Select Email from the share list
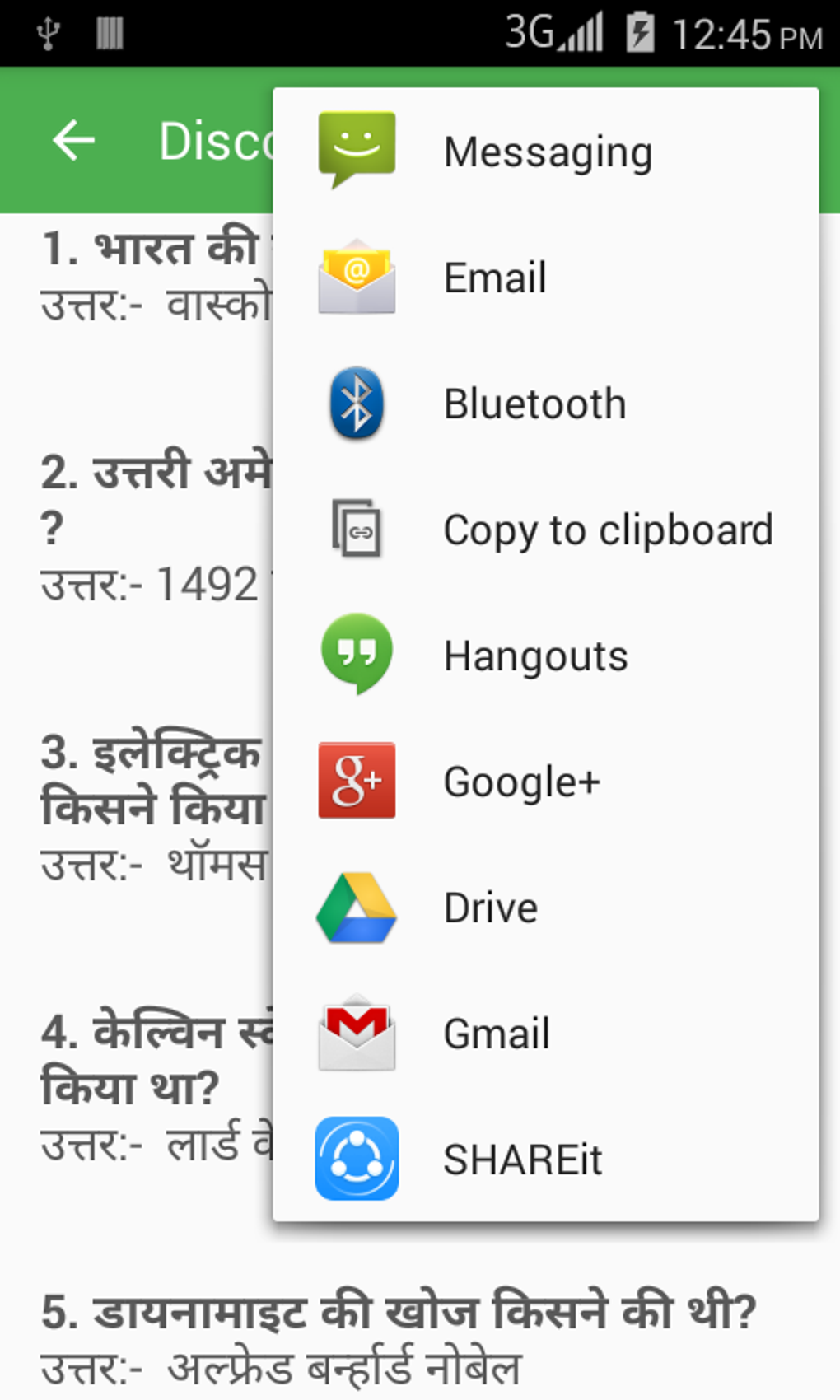The width and height of the screenshot is (840, 1400). pyautogui.click(x=545, y=278)
